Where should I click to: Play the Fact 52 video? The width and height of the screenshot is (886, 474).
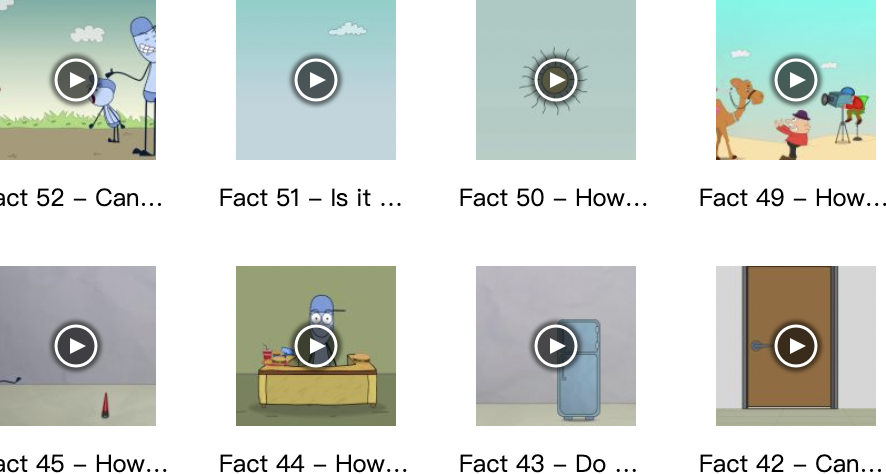76,80
